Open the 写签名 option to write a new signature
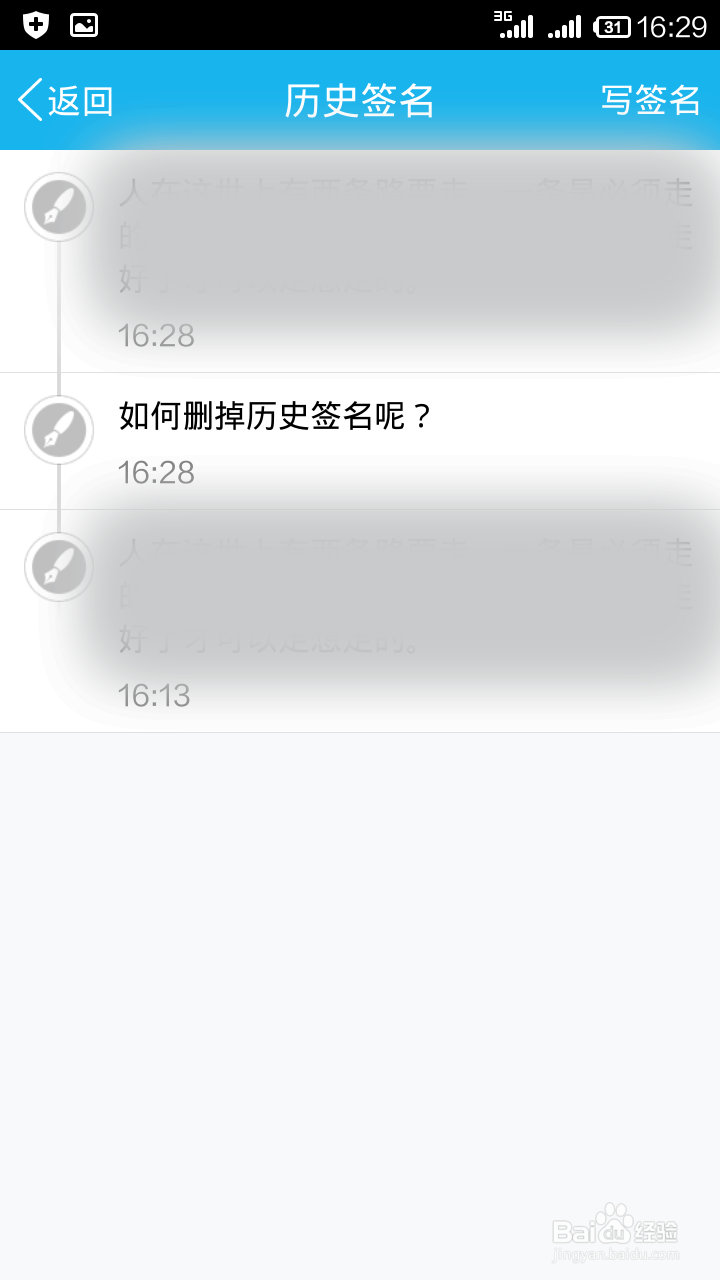Image resolution: width=720 pixels, height=1280 pixels. pos(651,100)
